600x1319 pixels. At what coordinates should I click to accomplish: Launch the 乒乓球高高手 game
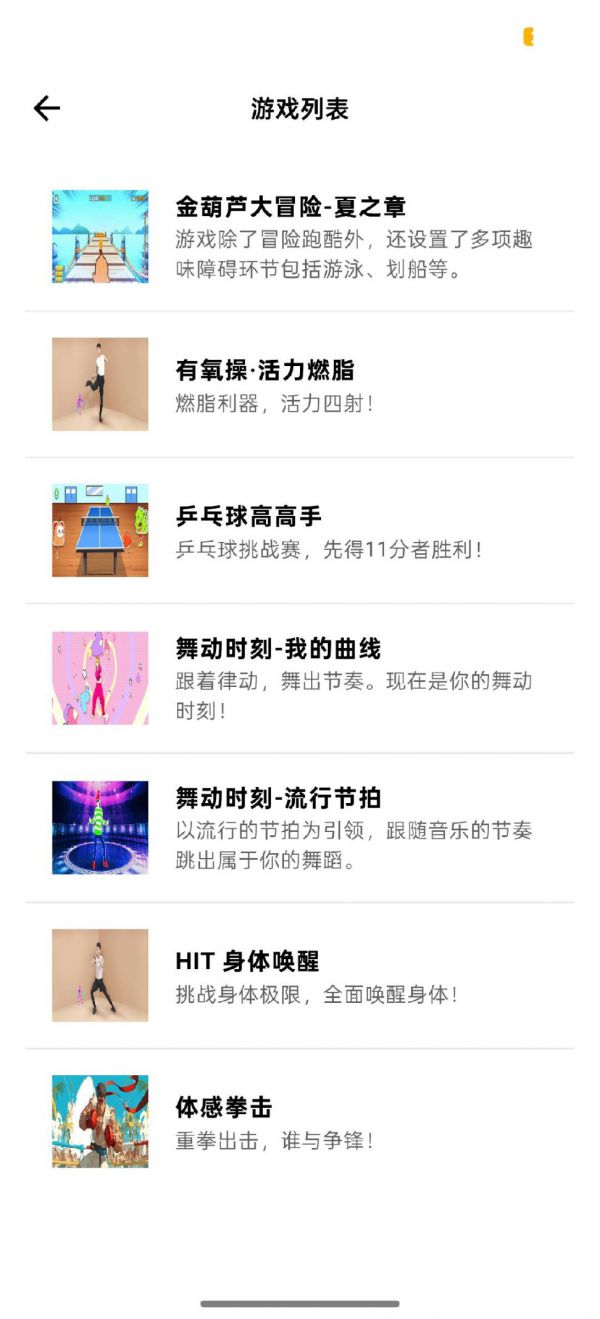[x=300, y=531]
